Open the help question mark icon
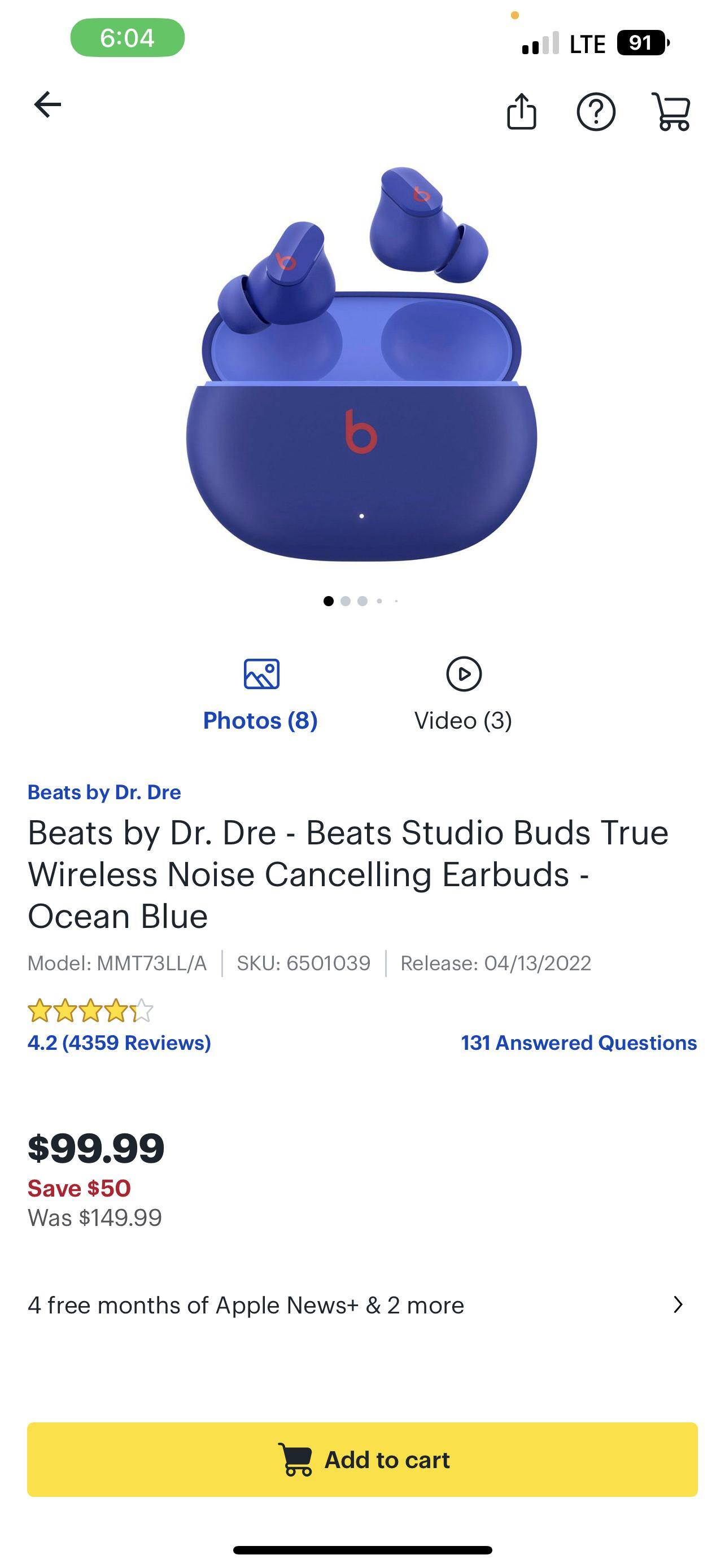725x1568 pixels. click(595, 111)
